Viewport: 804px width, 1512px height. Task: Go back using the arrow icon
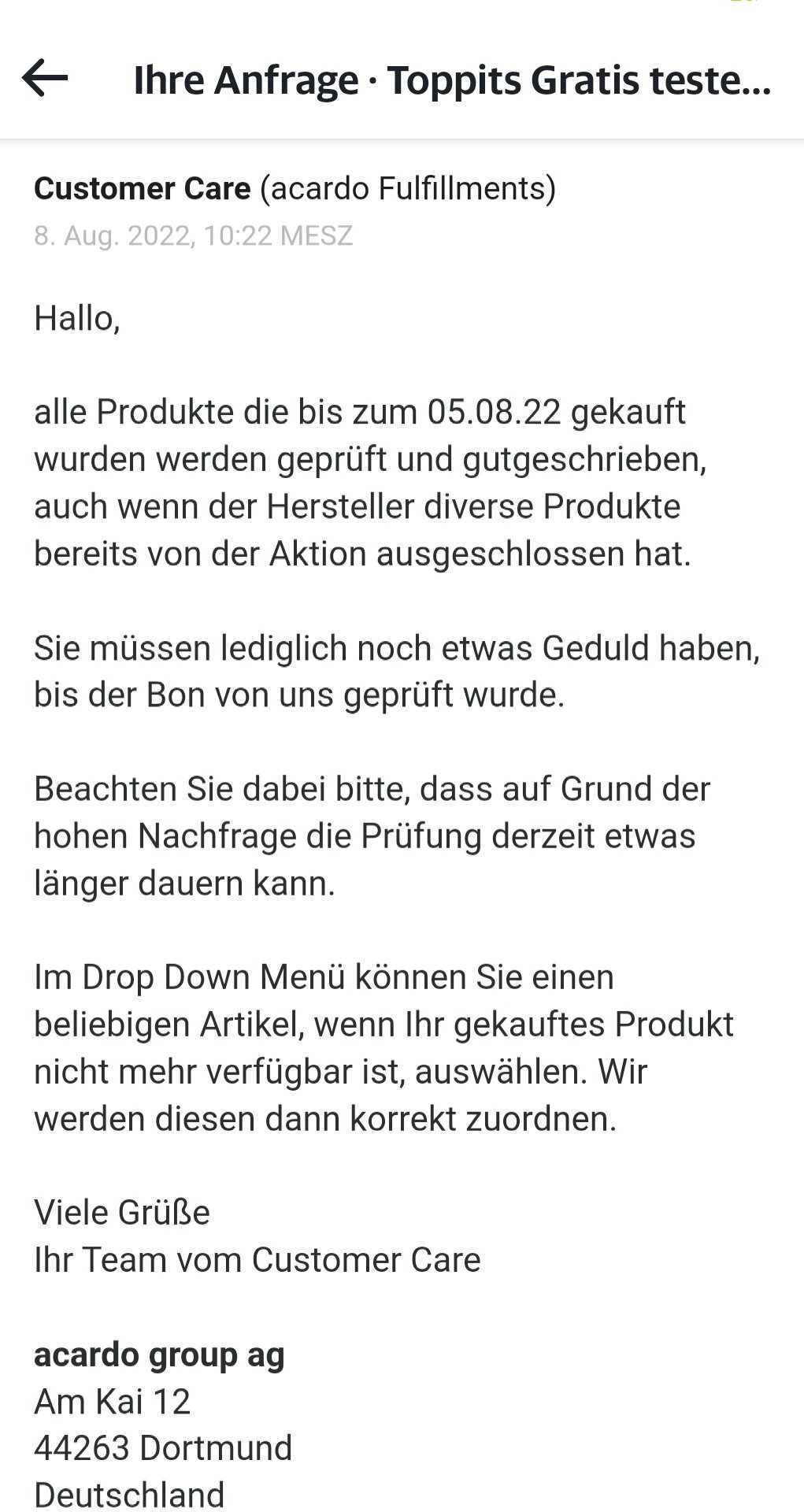click(x=45, y=78)
